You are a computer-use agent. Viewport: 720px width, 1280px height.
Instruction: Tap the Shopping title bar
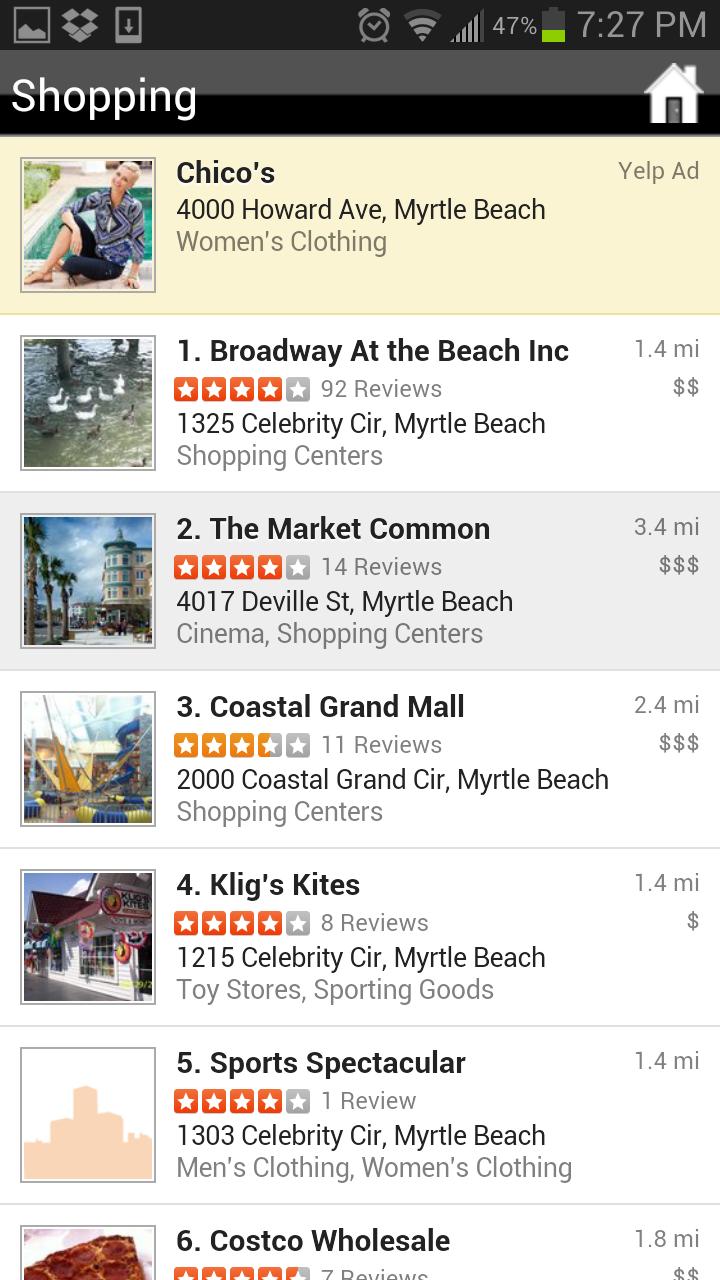(x=103, y=97)
